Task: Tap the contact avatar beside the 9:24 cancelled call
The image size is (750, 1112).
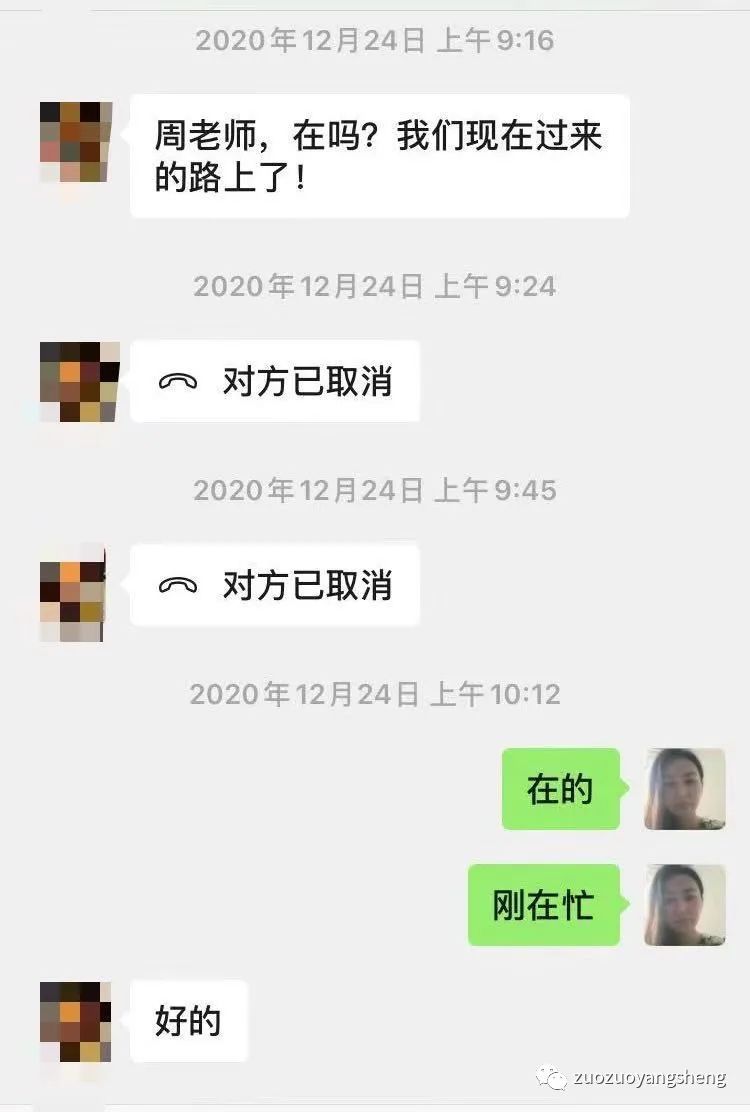Action: [x=79, y=383]
